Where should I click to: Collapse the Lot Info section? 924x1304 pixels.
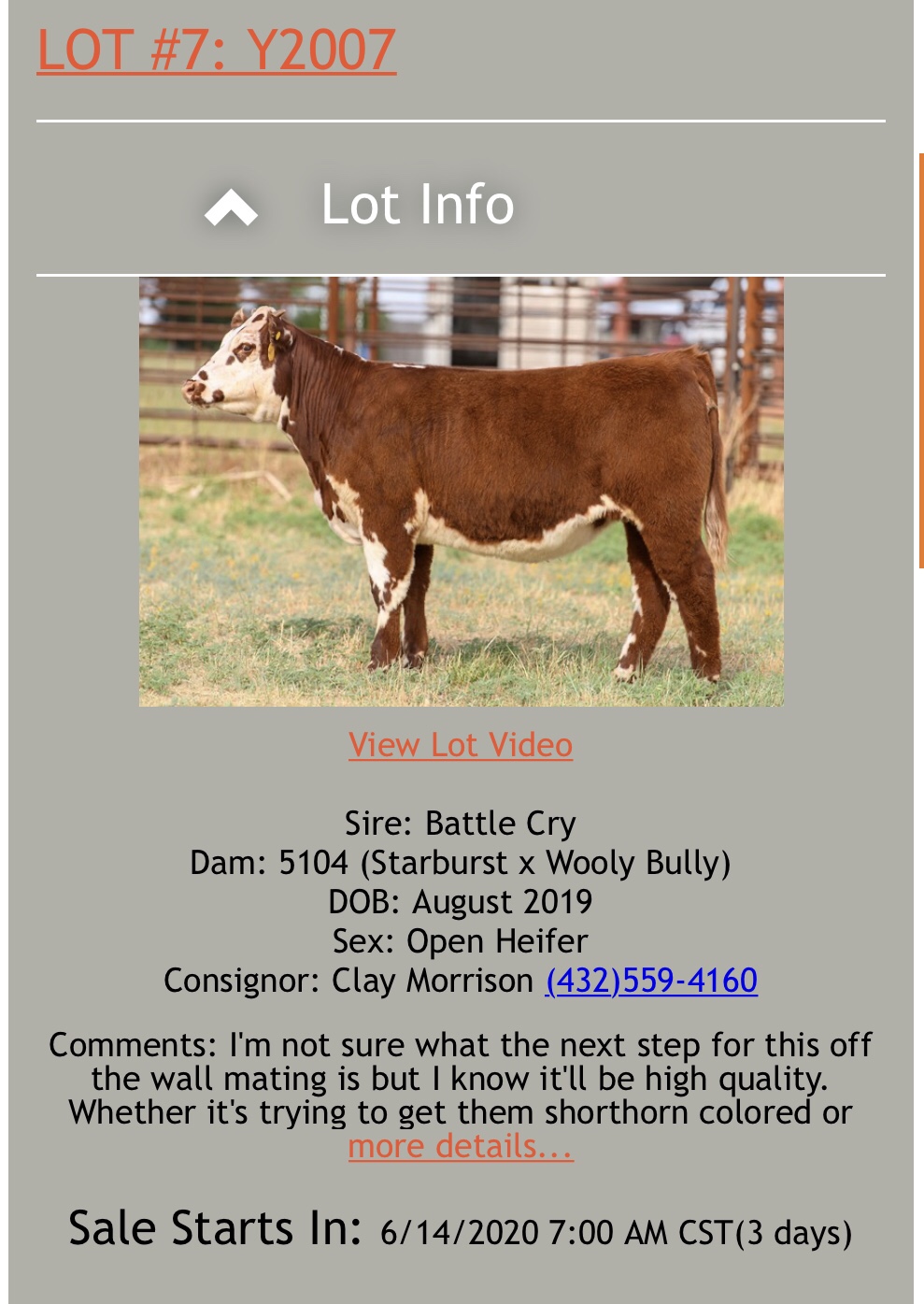click(x=231, y=207)
